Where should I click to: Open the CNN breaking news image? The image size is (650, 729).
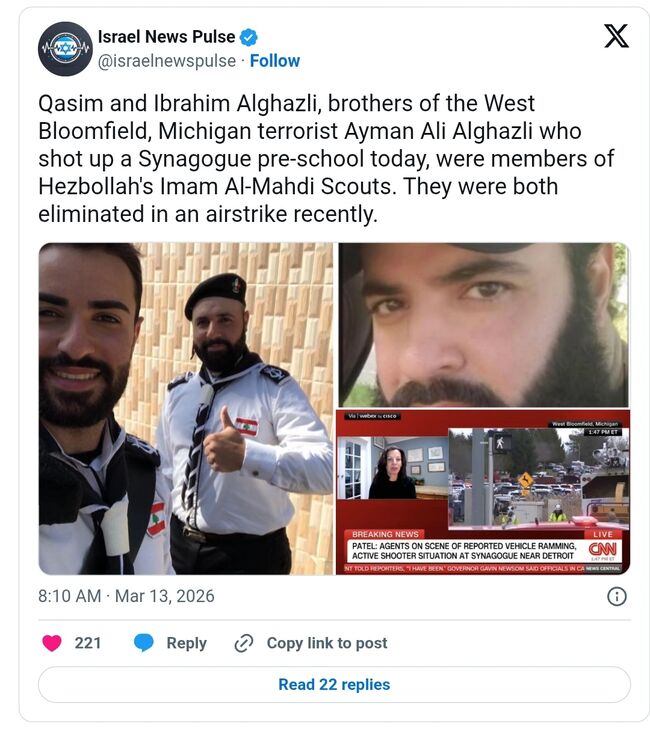pos(483,493)
